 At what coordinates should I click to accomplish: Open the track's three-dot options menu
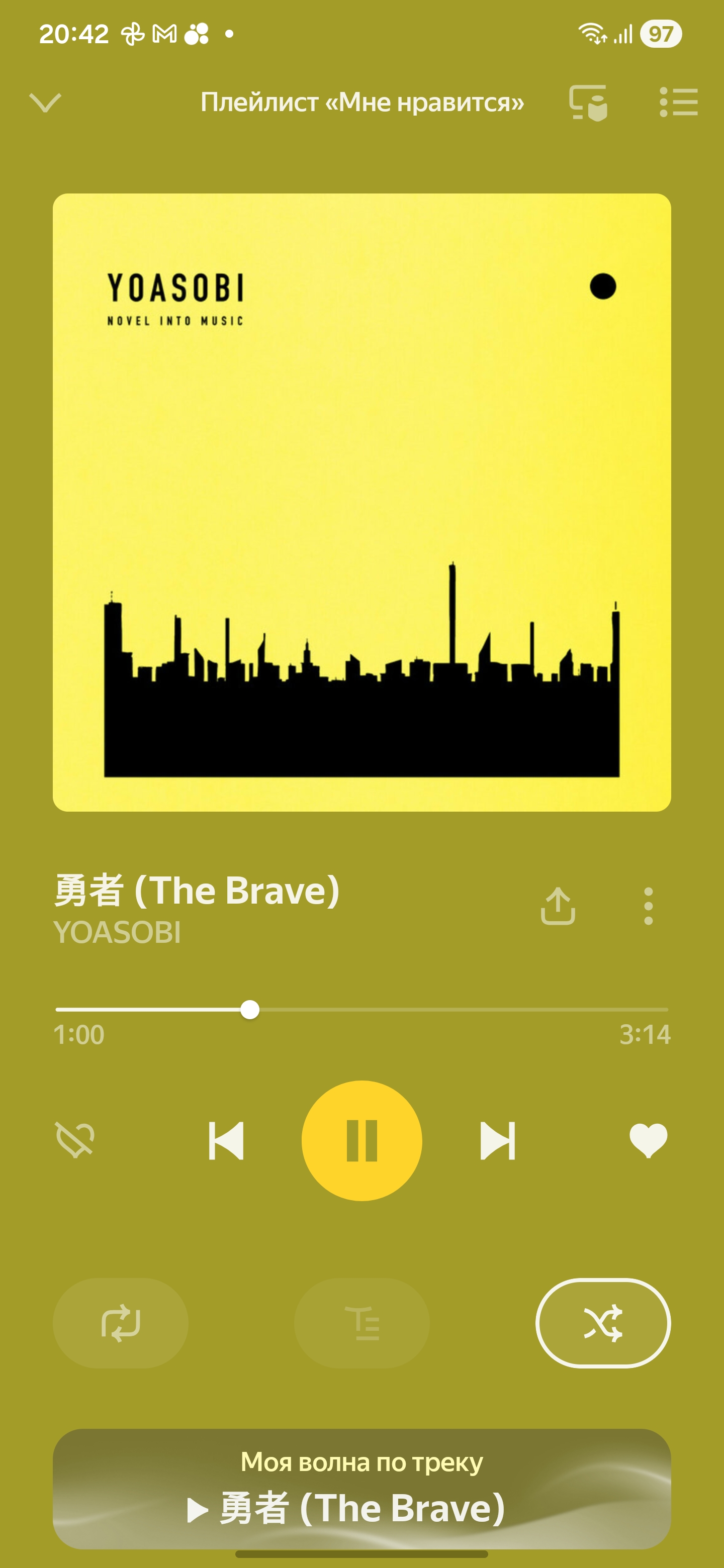click(648, 906)
